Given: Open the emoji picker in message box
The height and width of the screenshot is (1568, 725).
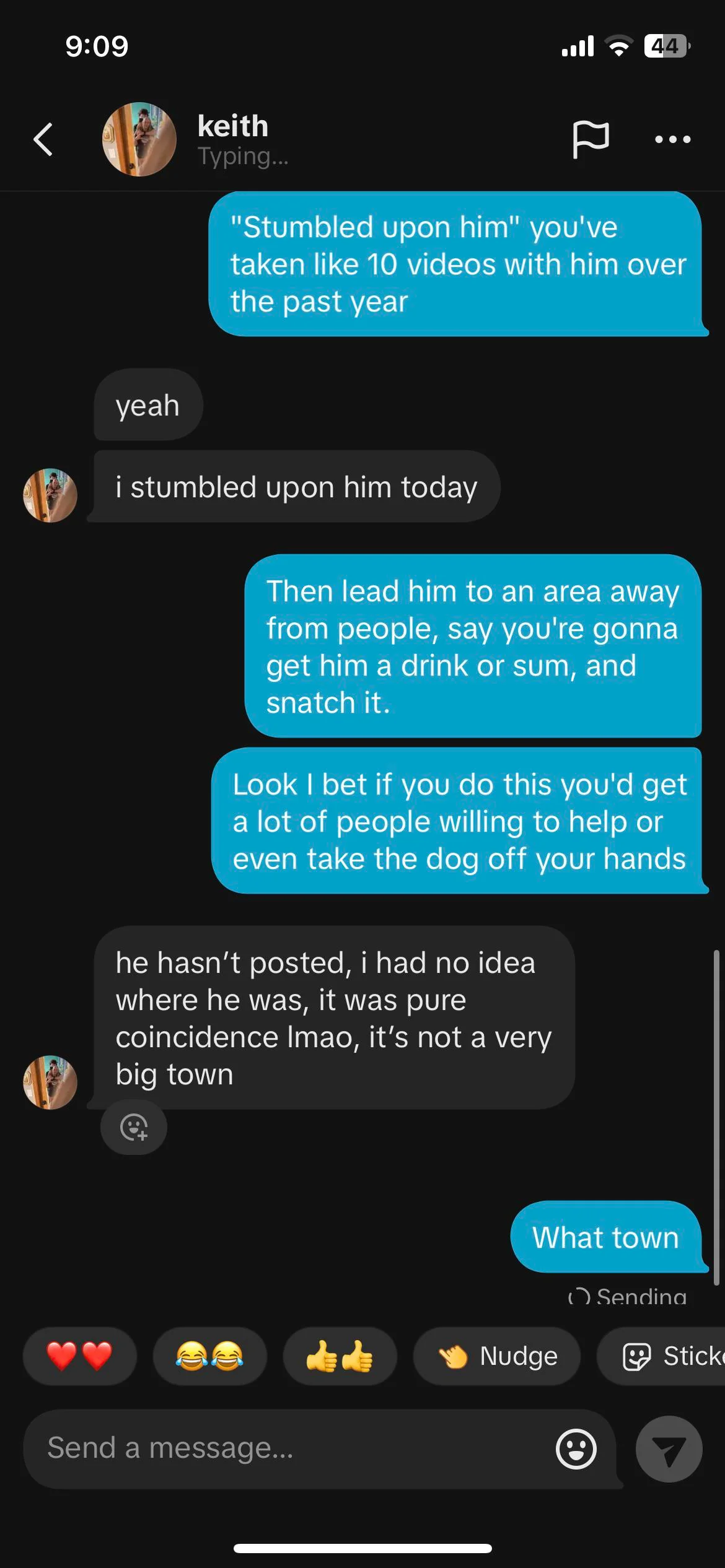Looking at the screenshot, I should pos(576,1448).
